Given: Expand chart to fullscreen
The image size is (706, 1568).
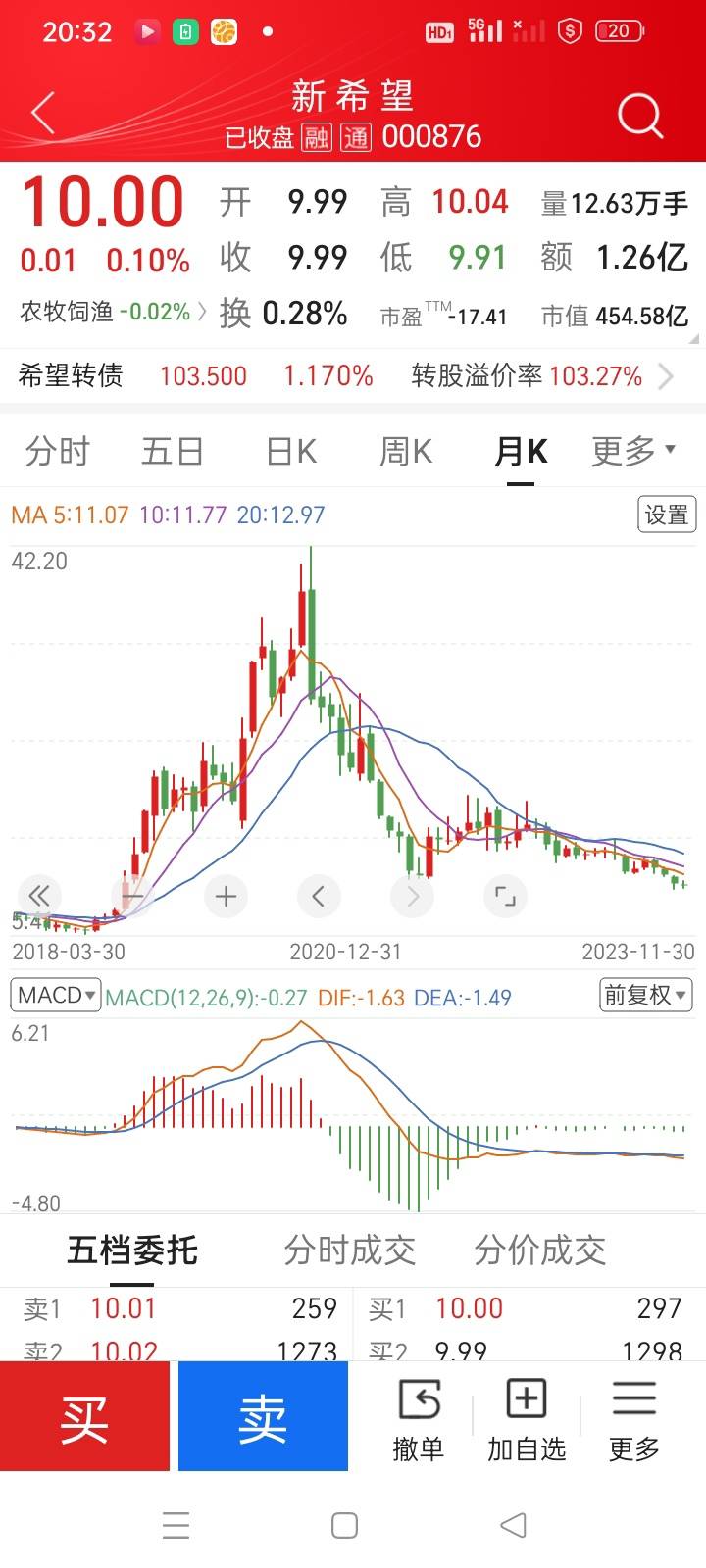Looking at the screenshot, I should (505, 896).
